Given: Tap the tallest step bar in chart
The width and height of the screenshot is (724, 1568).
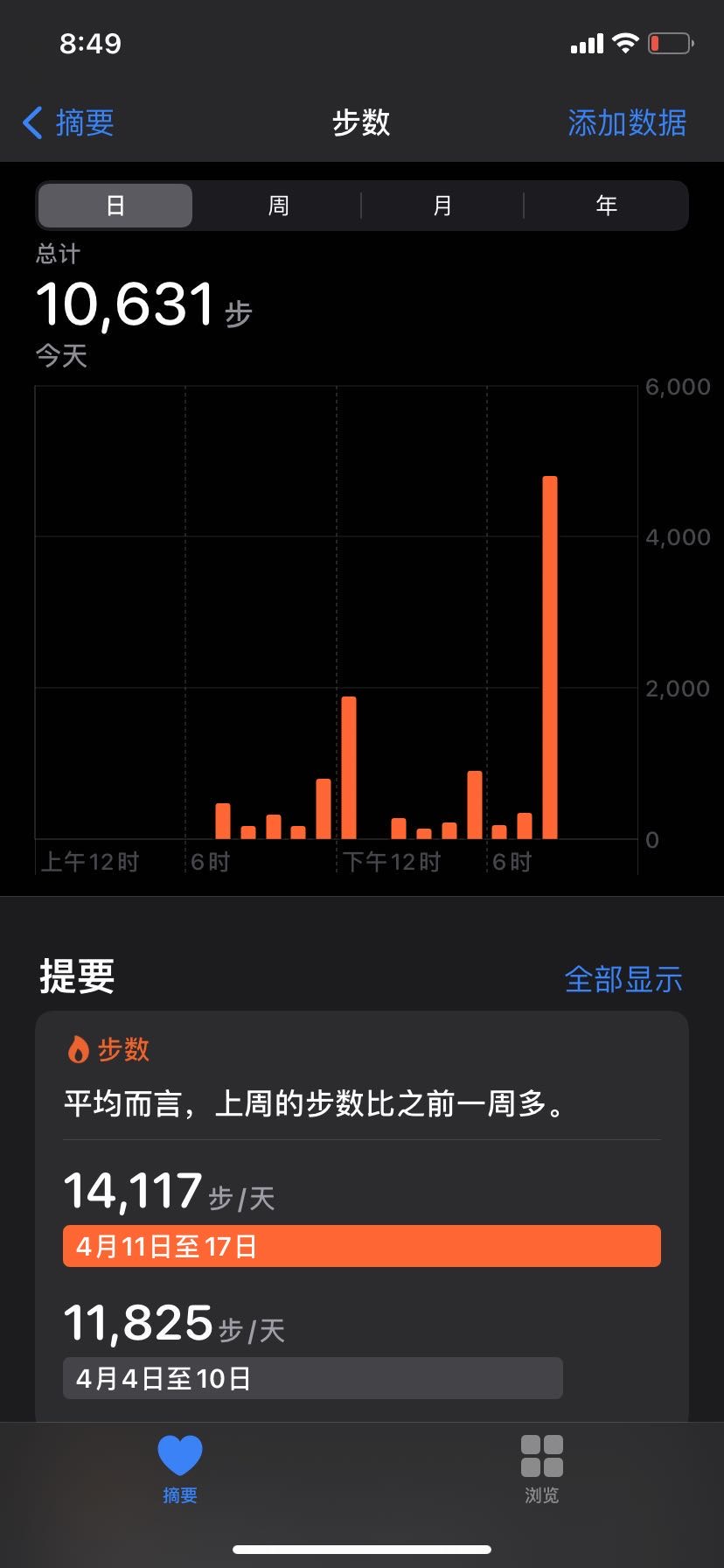Looking at the screenshot, I should [x=549, y=656].
